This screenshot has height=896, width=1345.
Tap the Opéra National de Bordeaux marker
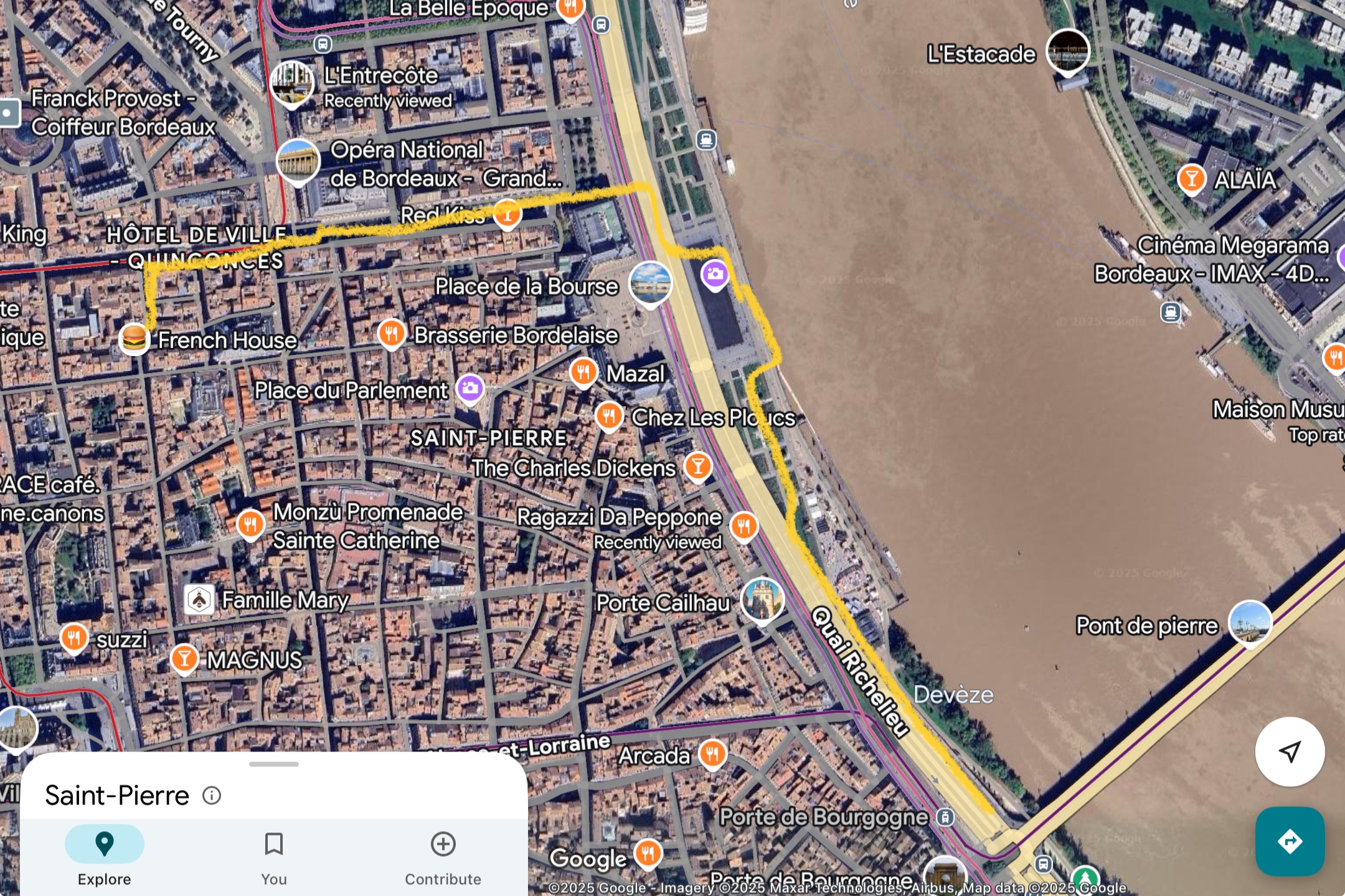298,160
